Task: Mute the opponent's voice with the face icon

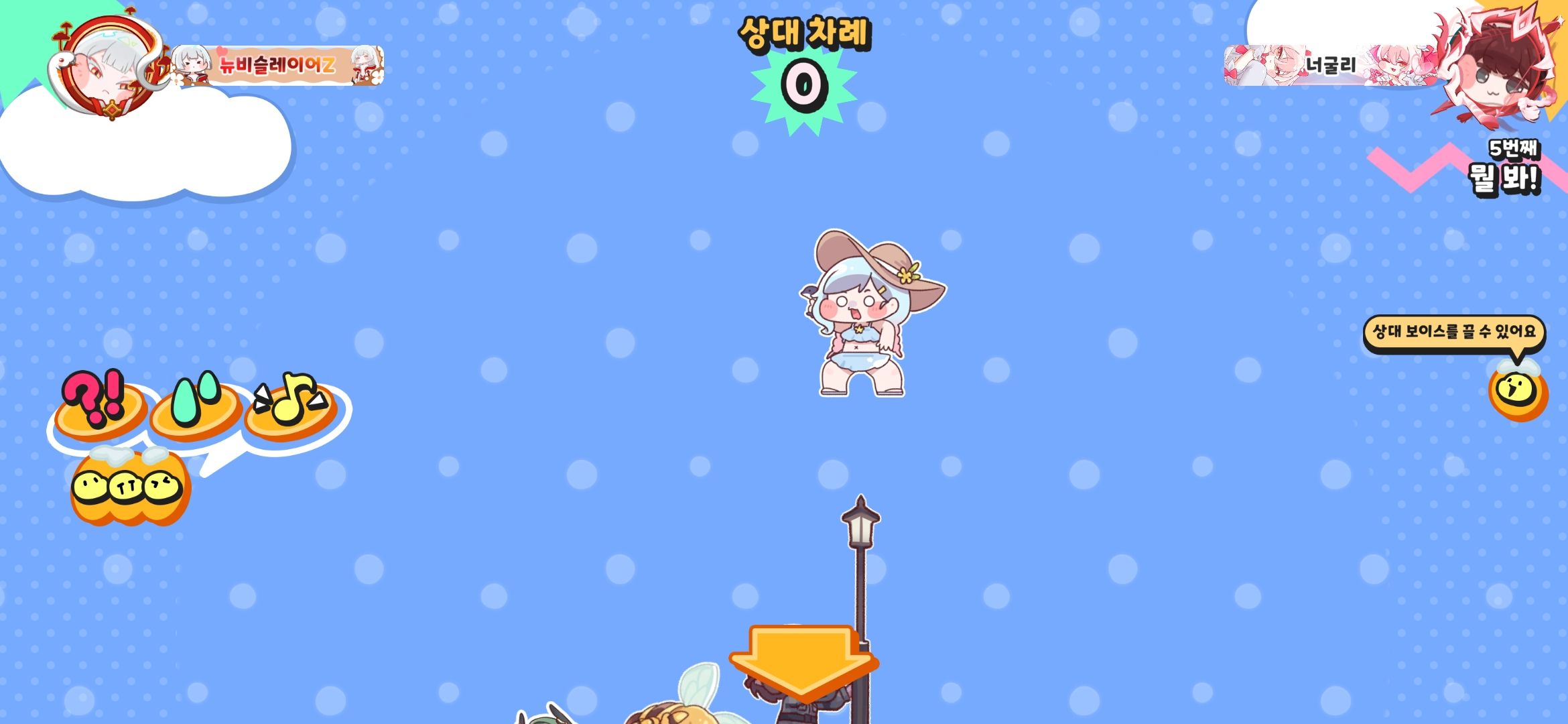Action: coord(1517,393)
